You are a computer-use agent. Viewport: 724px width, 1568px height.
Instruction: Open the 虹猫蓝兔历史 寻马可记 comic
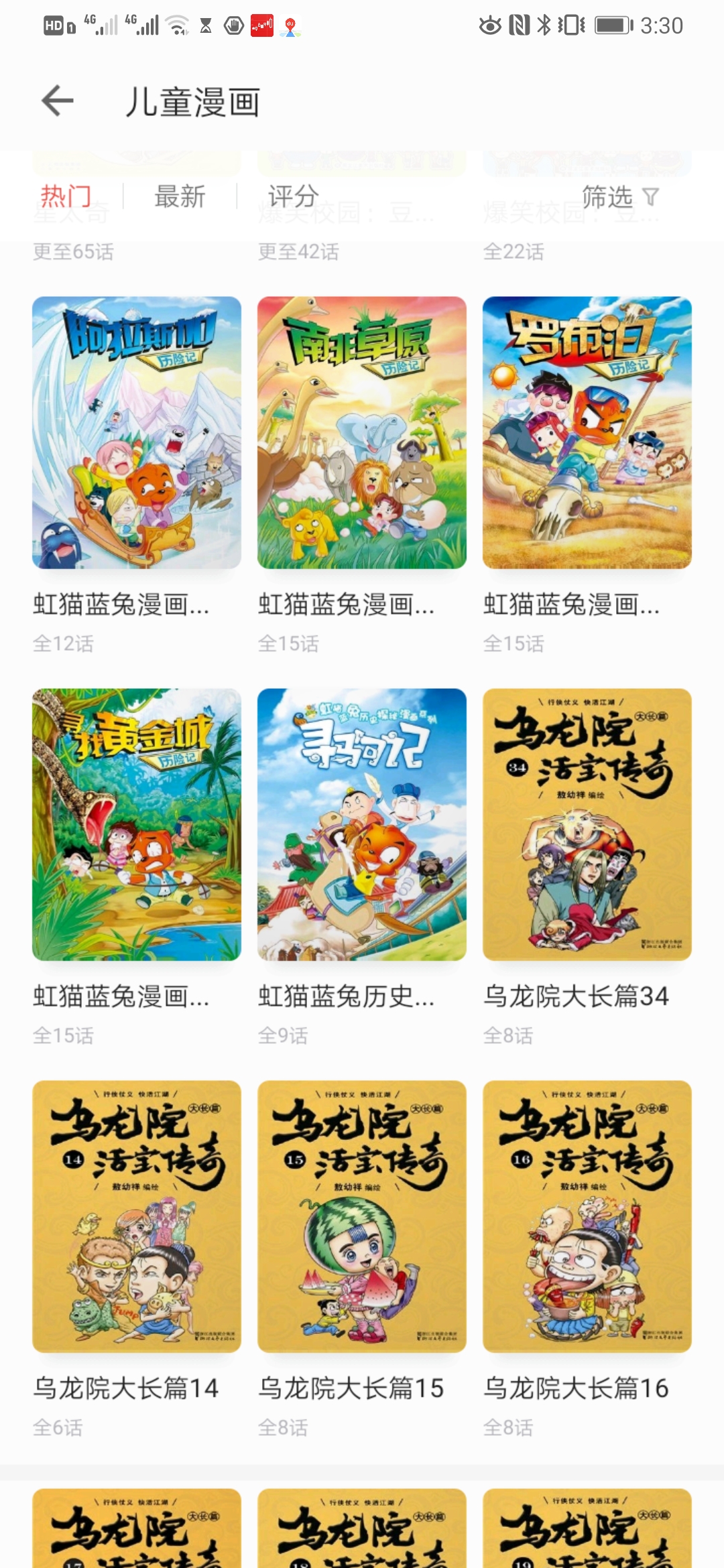coord(362,825)
